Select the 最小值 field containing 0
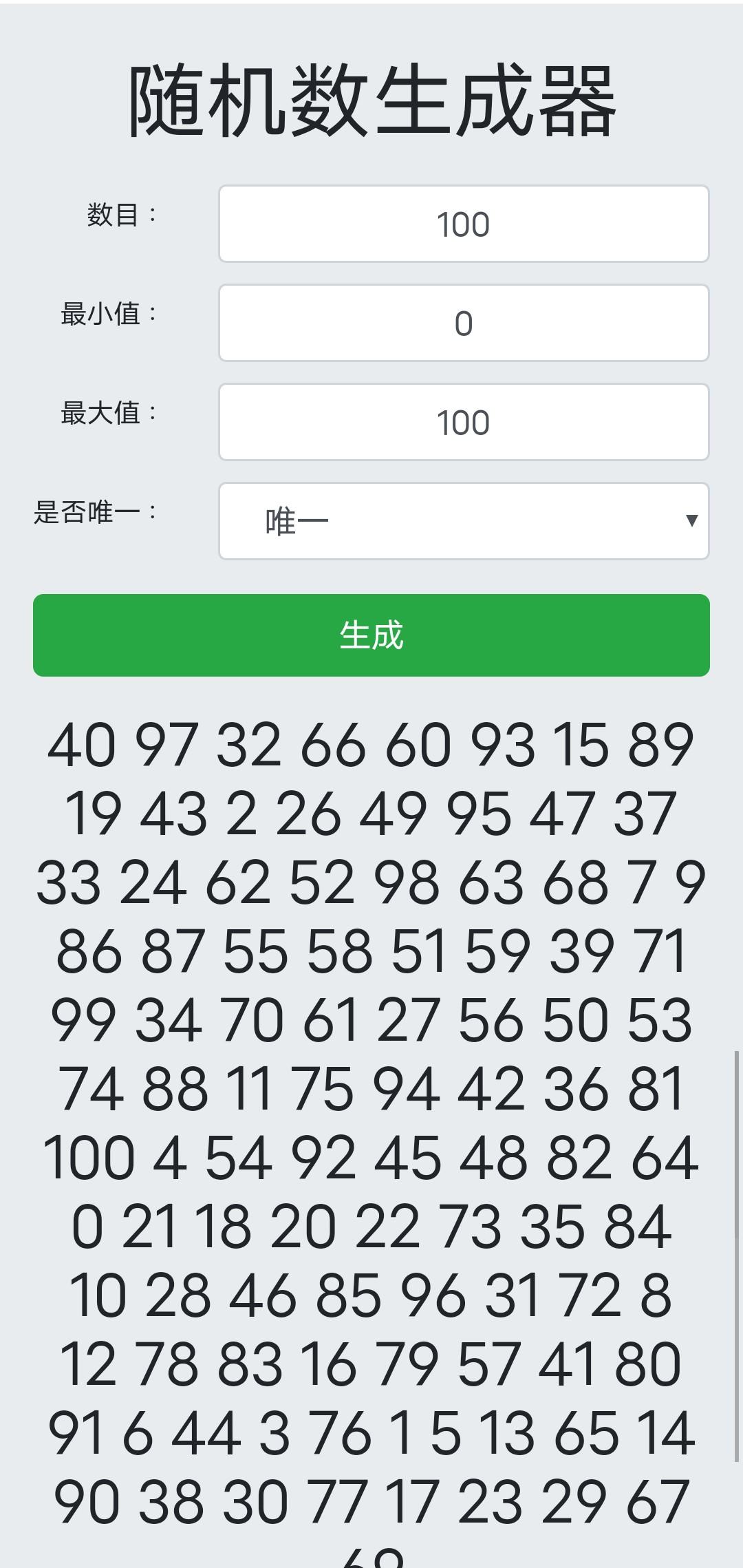 point(463,322)
